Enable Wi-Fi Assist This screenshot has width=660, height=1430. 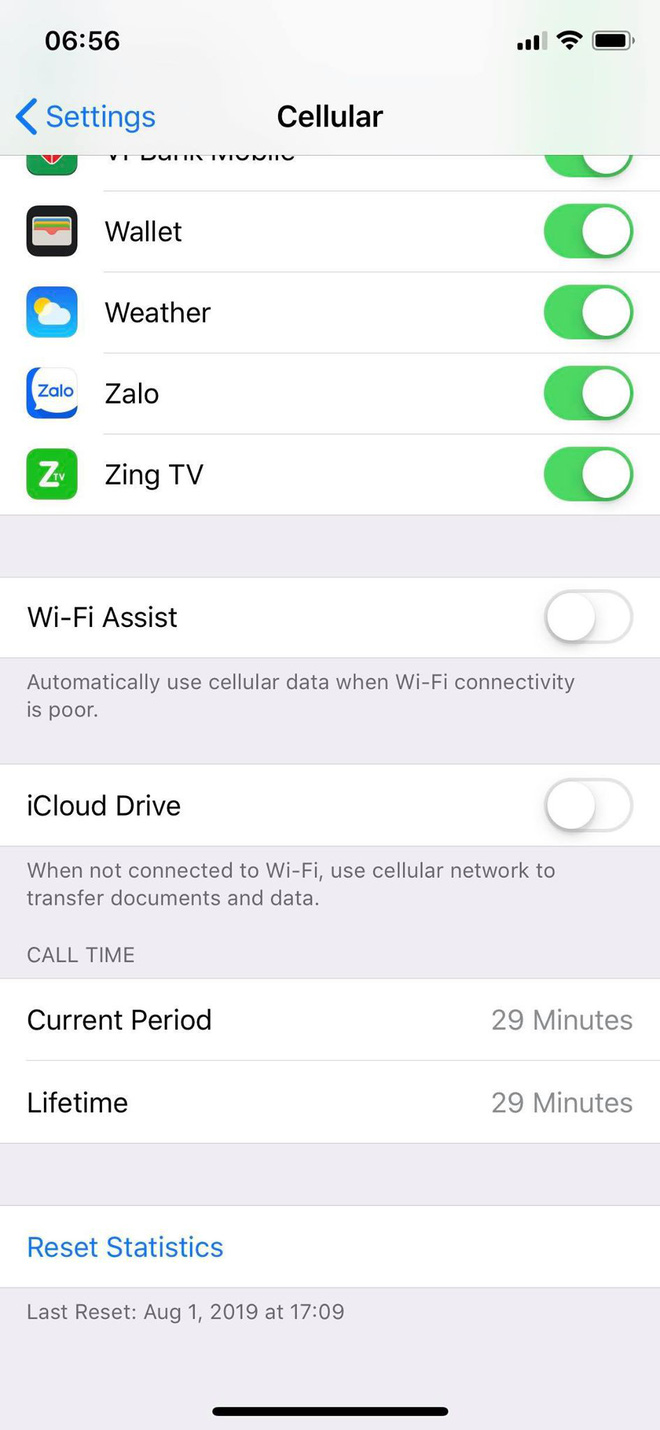588,617
